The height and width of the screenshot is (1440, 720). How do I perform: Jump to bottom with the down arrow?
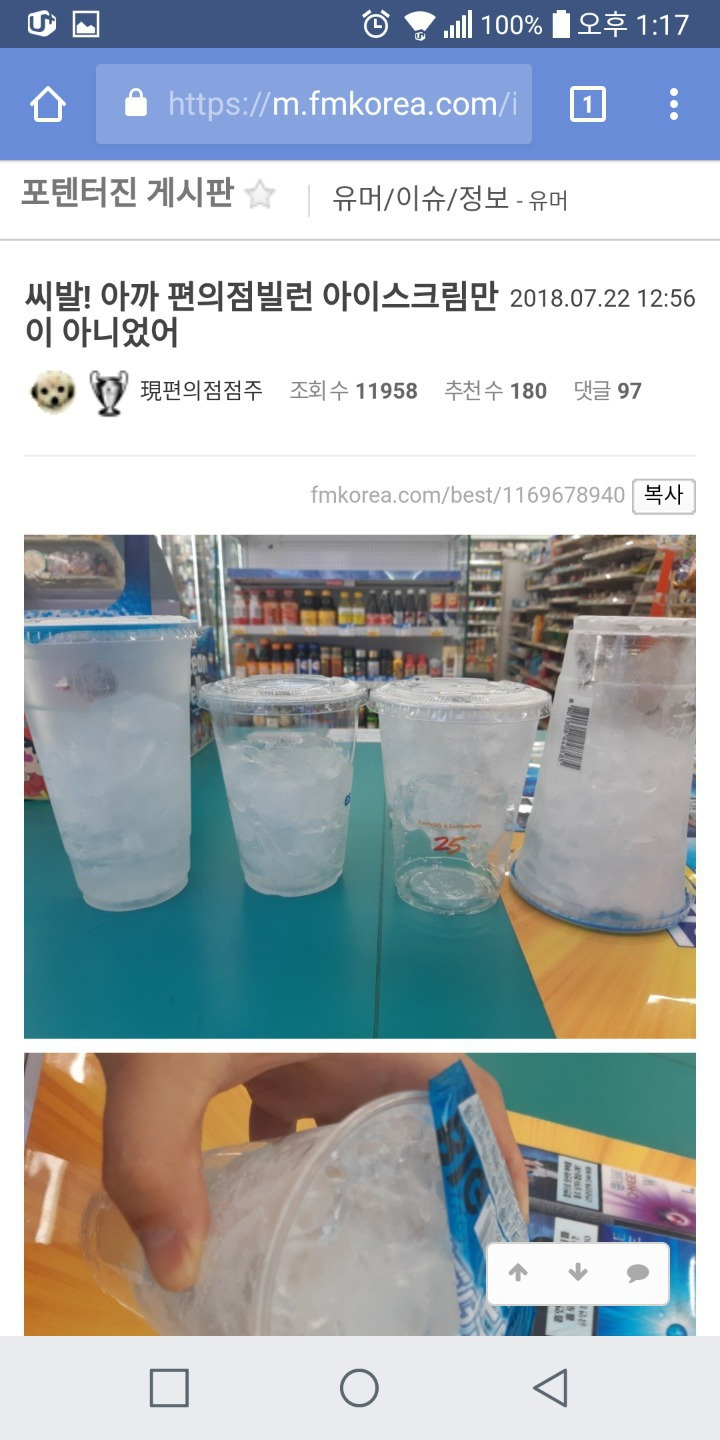pos(578,1273)
